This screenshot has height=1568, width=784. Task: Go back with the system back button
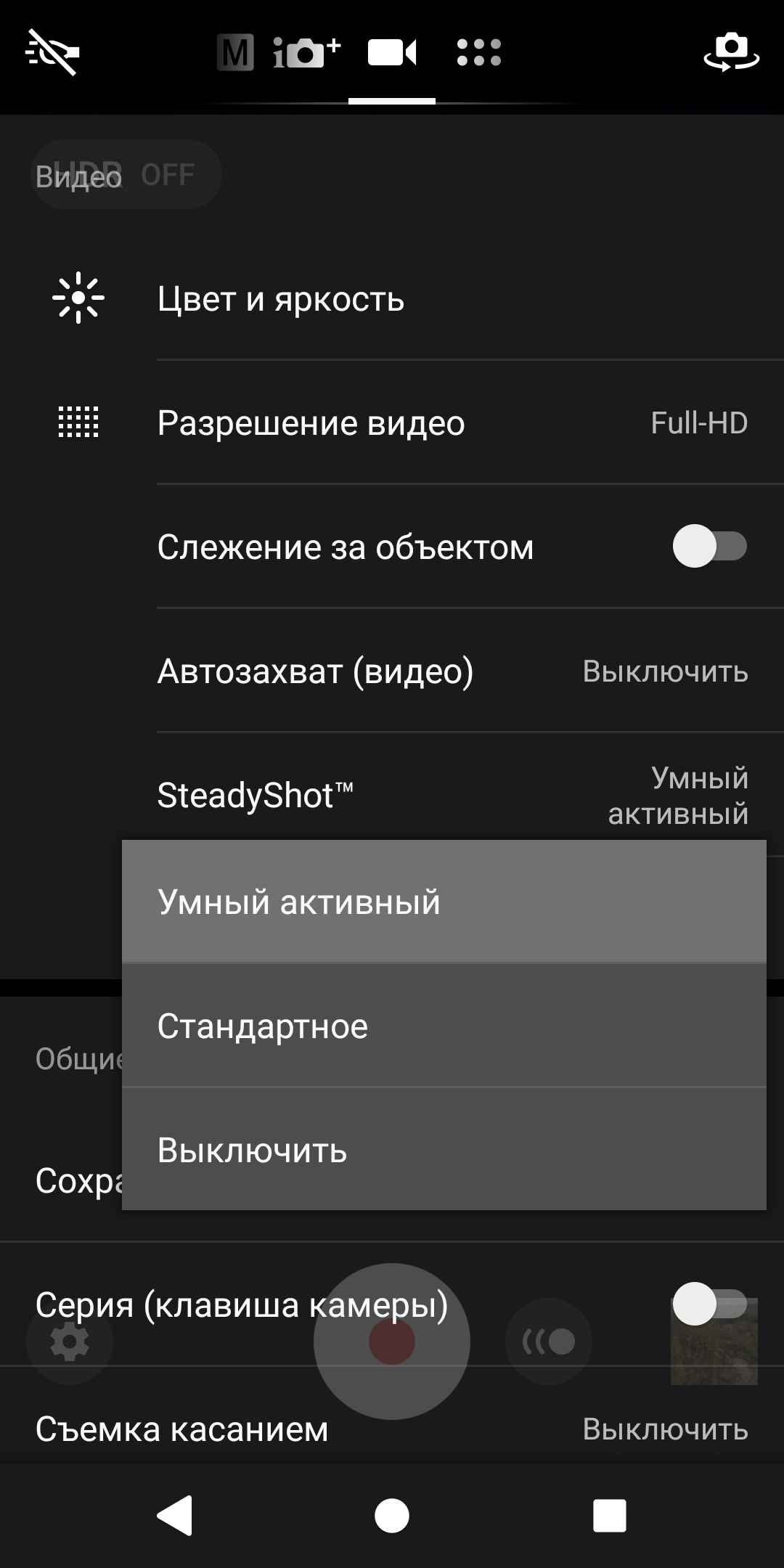(x=175, y=1515)
